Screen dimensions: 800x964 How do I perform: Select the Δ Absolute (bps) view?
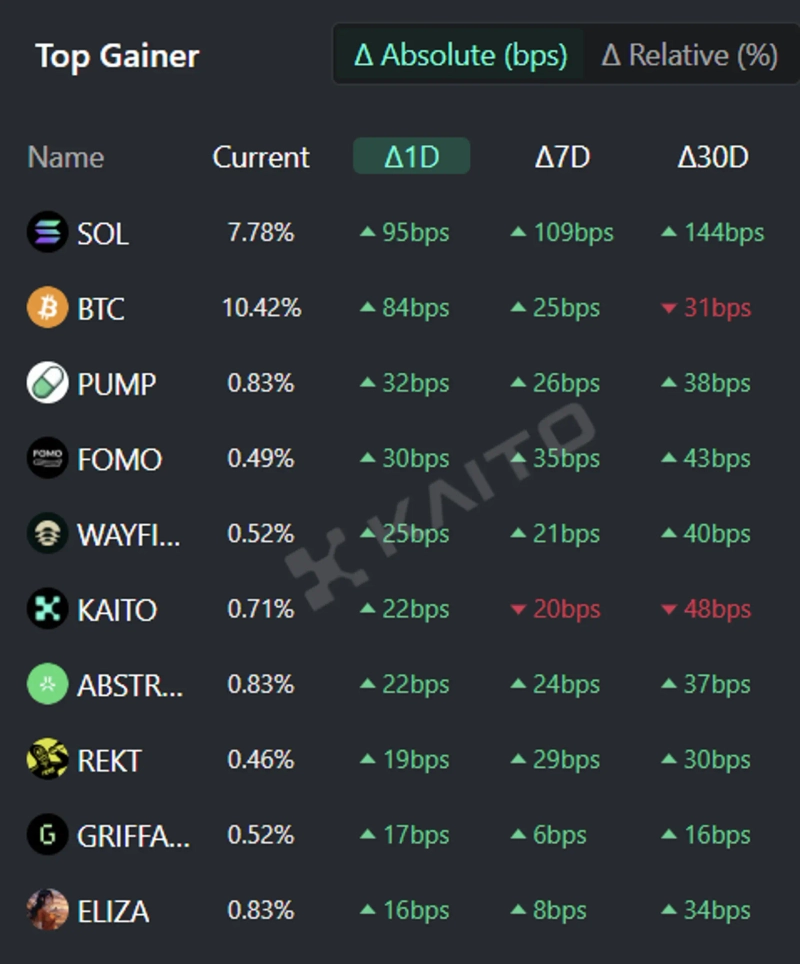460,55
